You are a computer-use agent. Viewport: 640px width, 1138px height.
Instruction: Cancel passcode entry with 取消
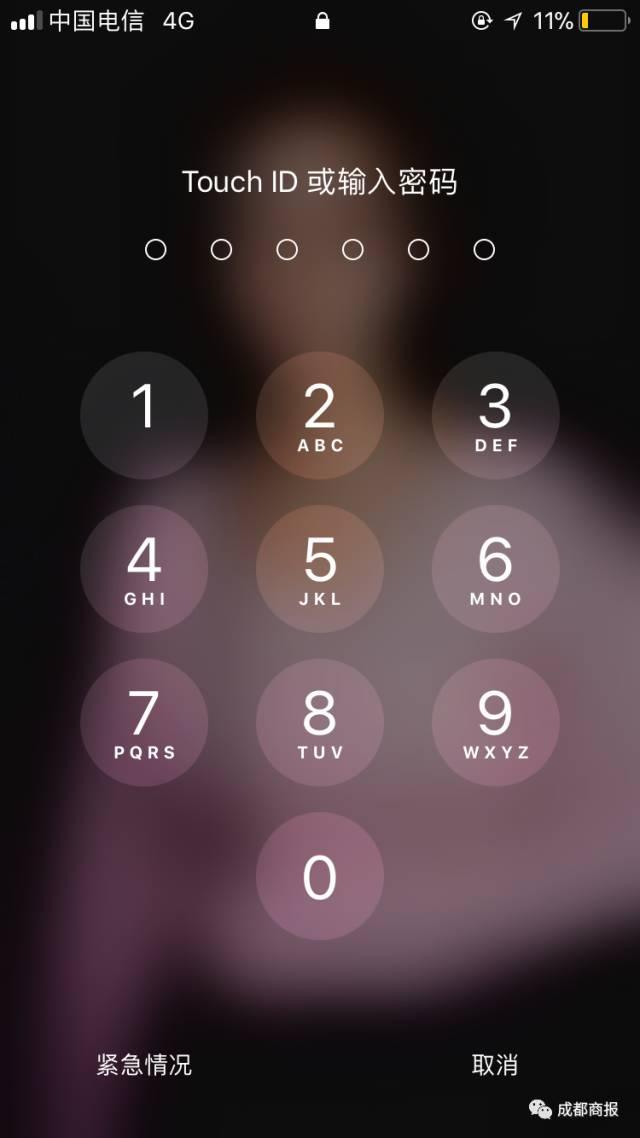pyautogui.click(x=495, y=1065)
